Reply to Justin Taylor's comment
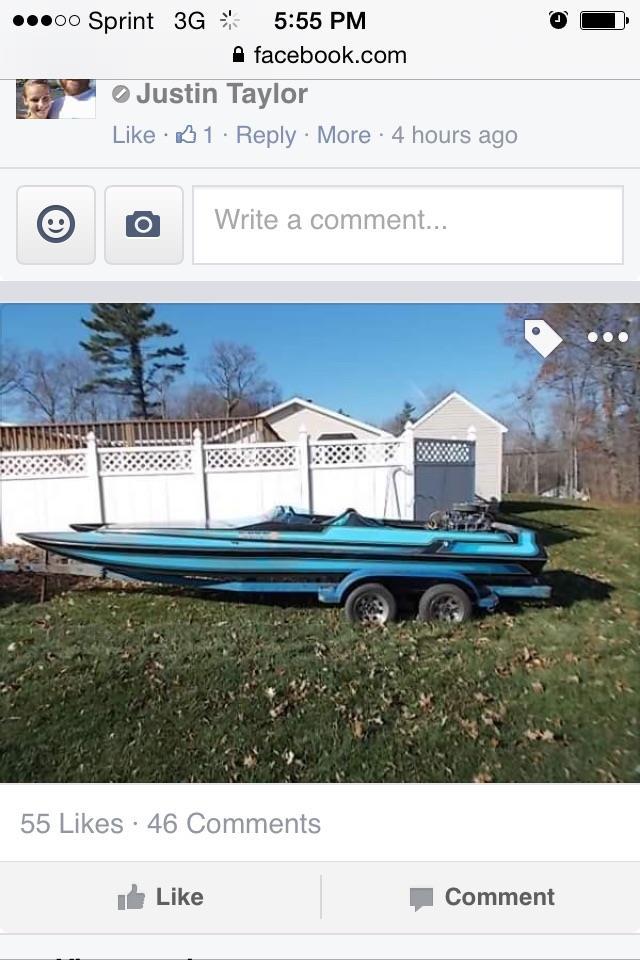Viewport: 640px width, 960px height. point(265,135)
